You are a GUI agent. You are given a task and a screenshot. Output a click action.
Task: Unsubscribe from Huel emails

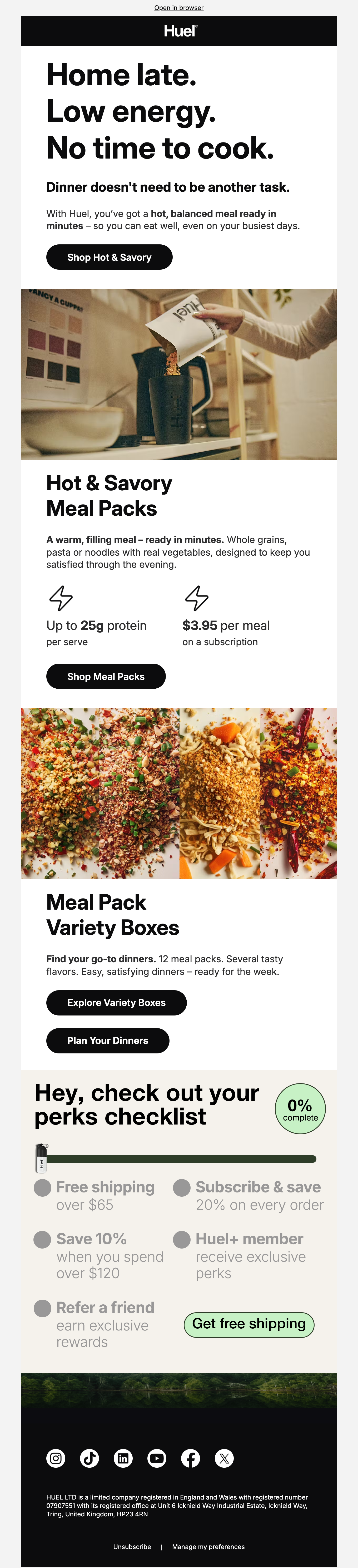(x=132, y=1547)
